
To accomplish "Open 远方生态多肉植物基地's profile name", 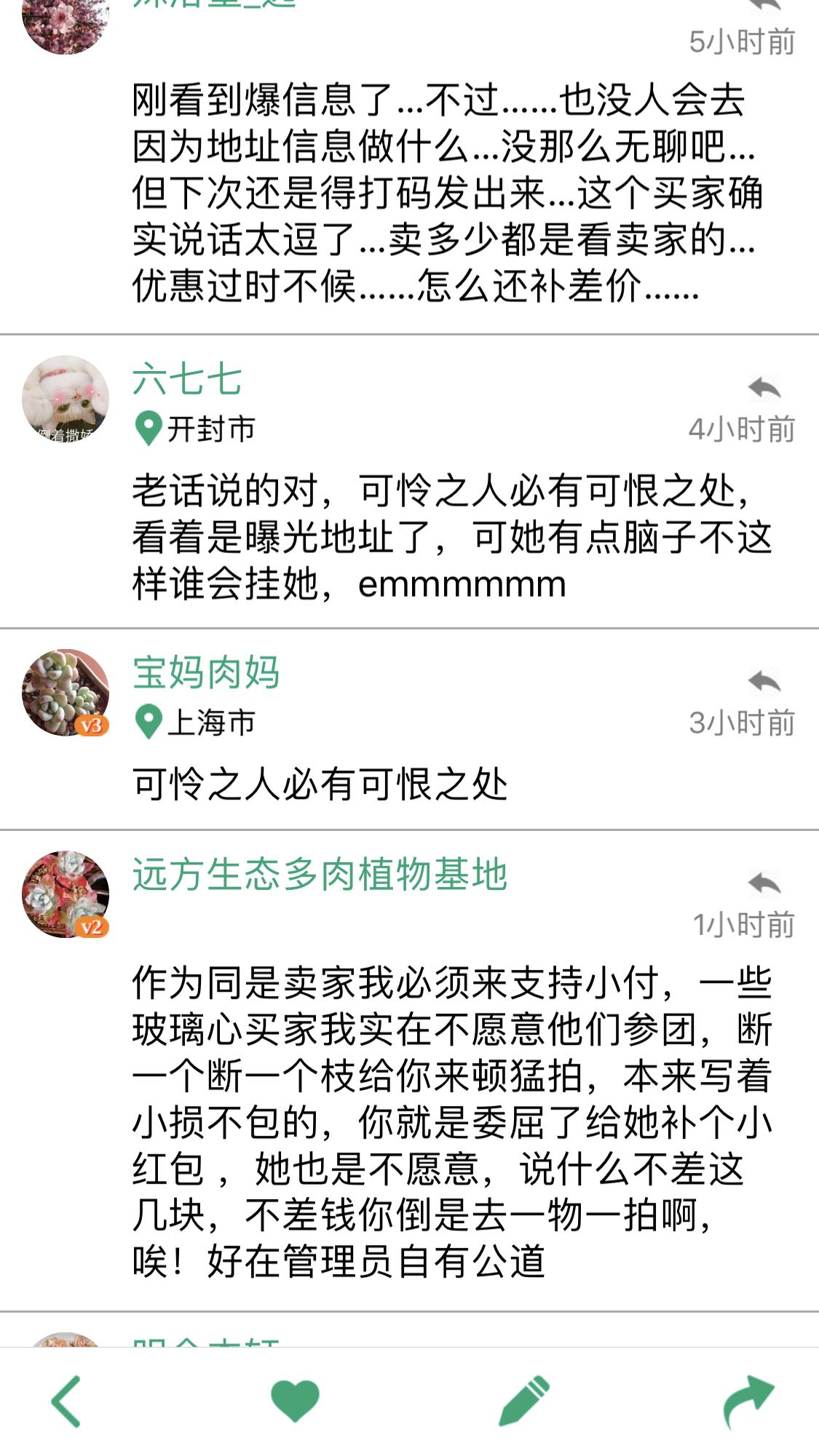I will [320, 874].
